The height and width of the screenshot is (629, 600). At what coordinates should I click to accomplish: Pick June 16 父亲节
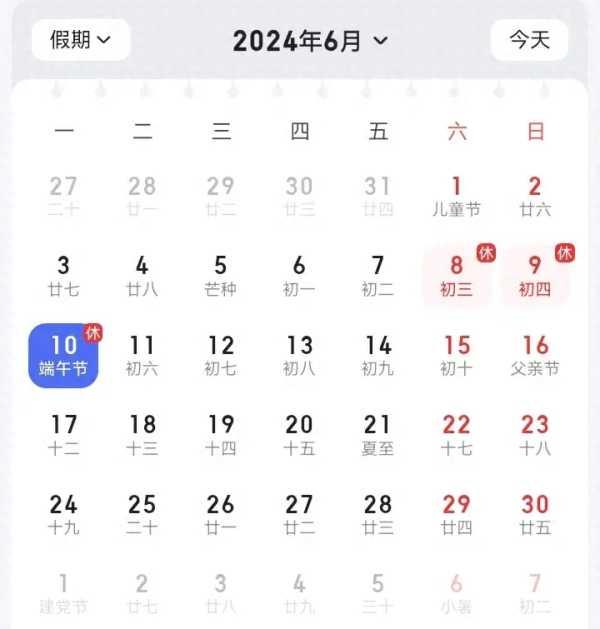tap(535, 356)
